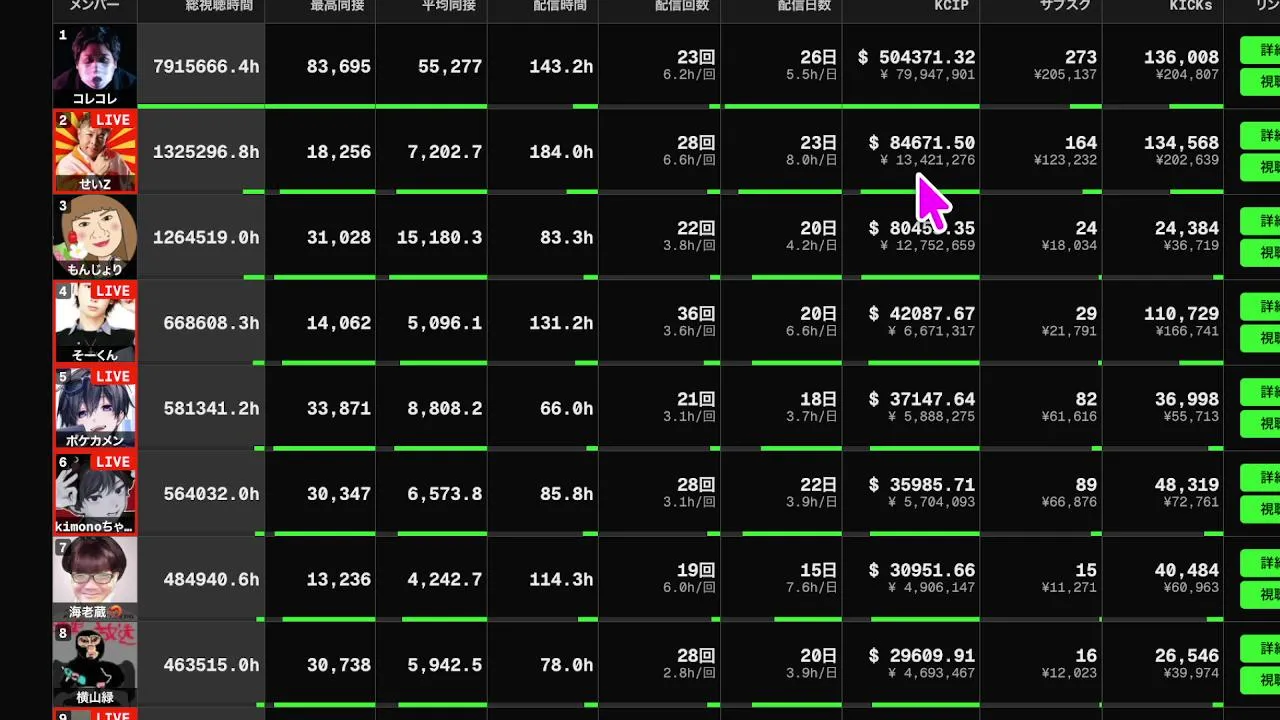This screenshot has height=720, width=1280.
Task: Open 詳細 details for 横山緑
Action: click(x=1261, y=648)
